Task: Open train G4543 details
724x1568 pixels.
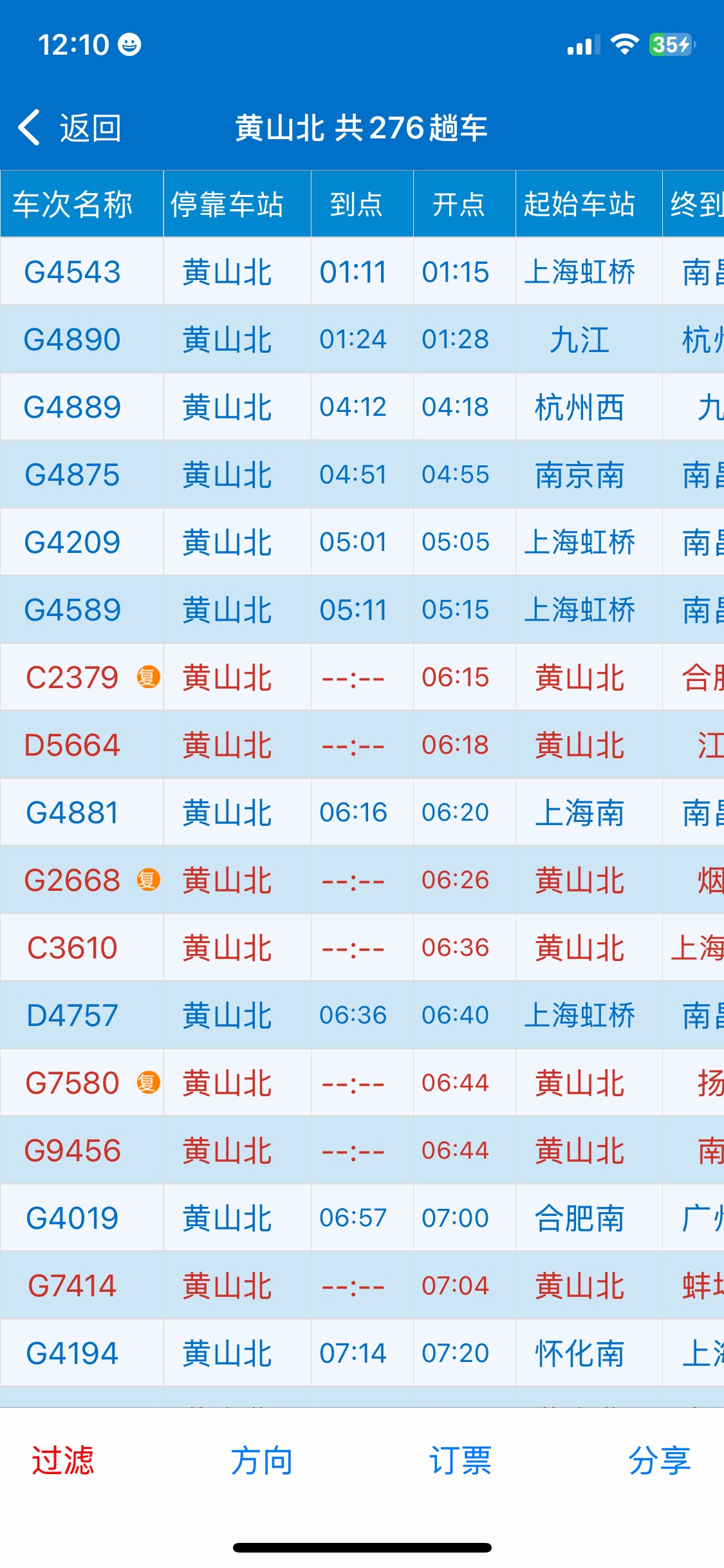Action: coord(362,271)
